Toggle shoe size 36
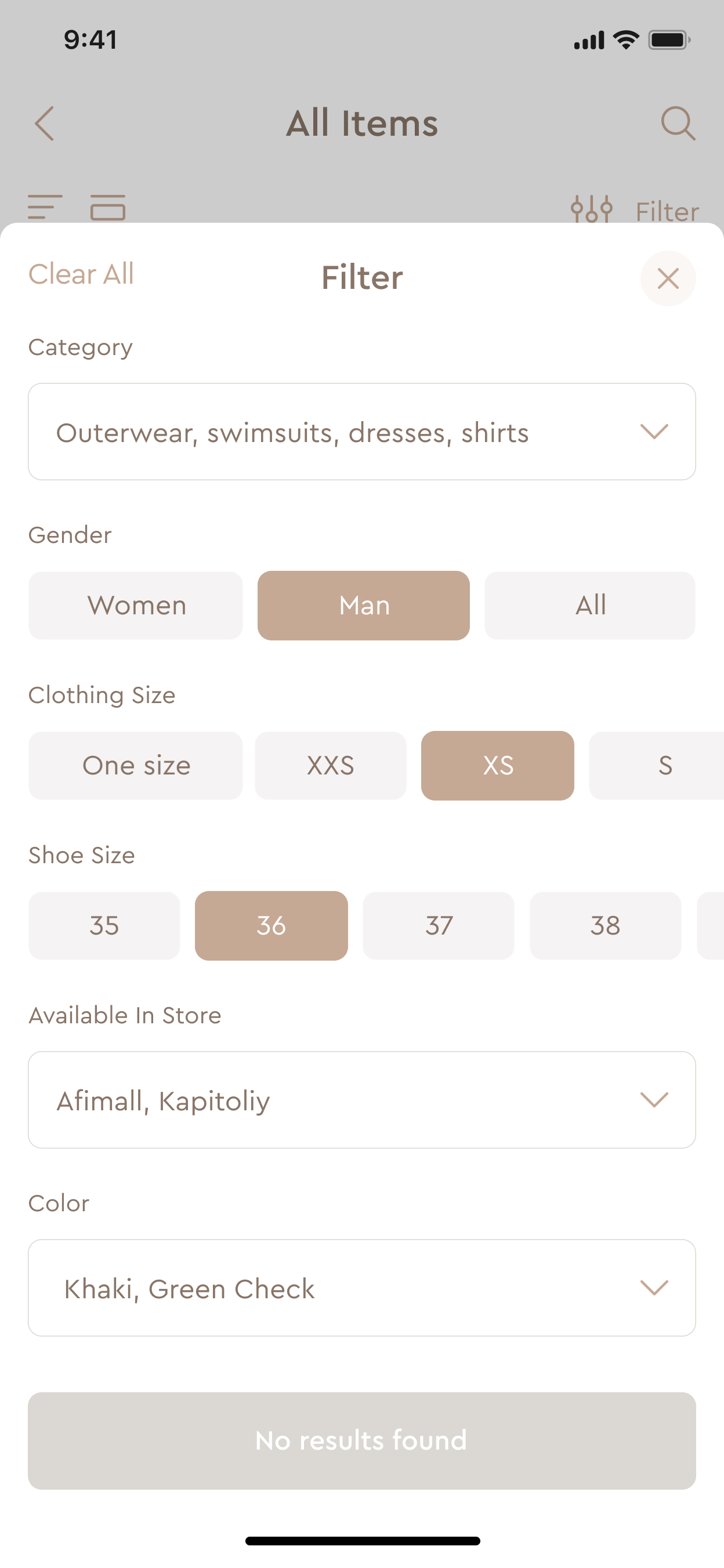Screen dimensions: 724x1568 pyautogui.click(x=271, y=926)
